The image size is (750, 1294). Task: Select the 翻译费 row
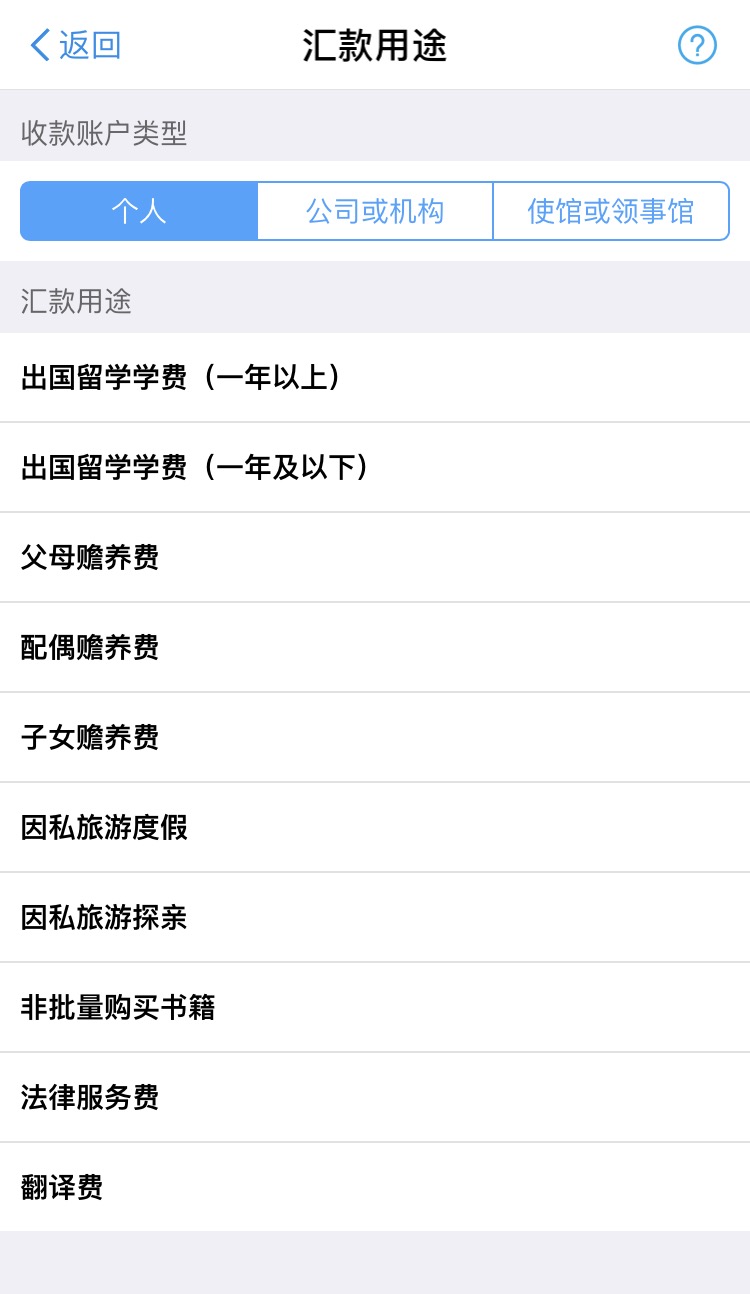coord(375,1187)
